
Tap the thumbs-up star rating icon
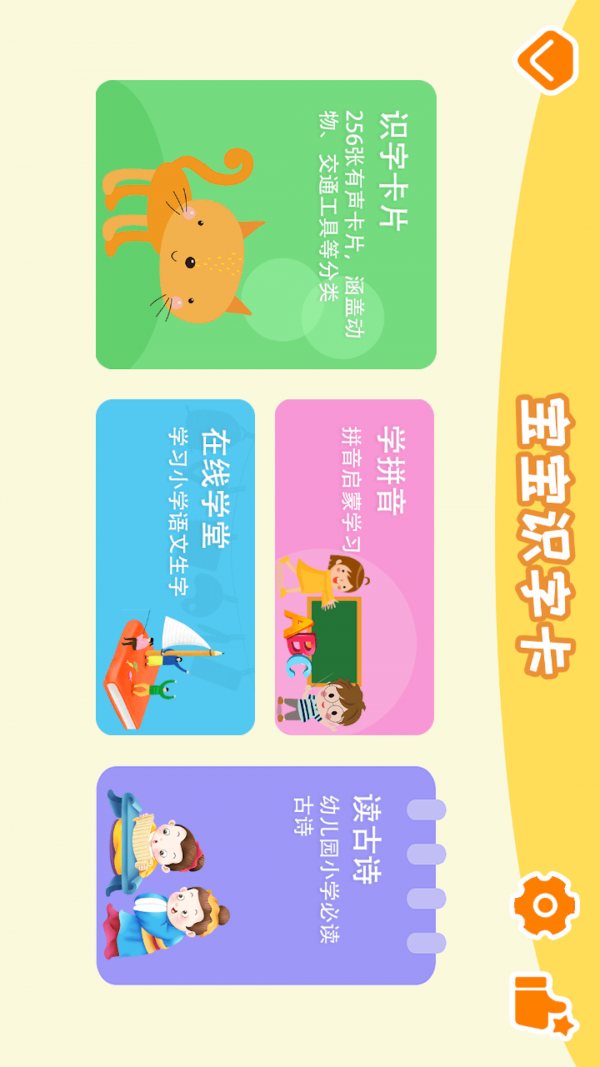pos(545,1003)
